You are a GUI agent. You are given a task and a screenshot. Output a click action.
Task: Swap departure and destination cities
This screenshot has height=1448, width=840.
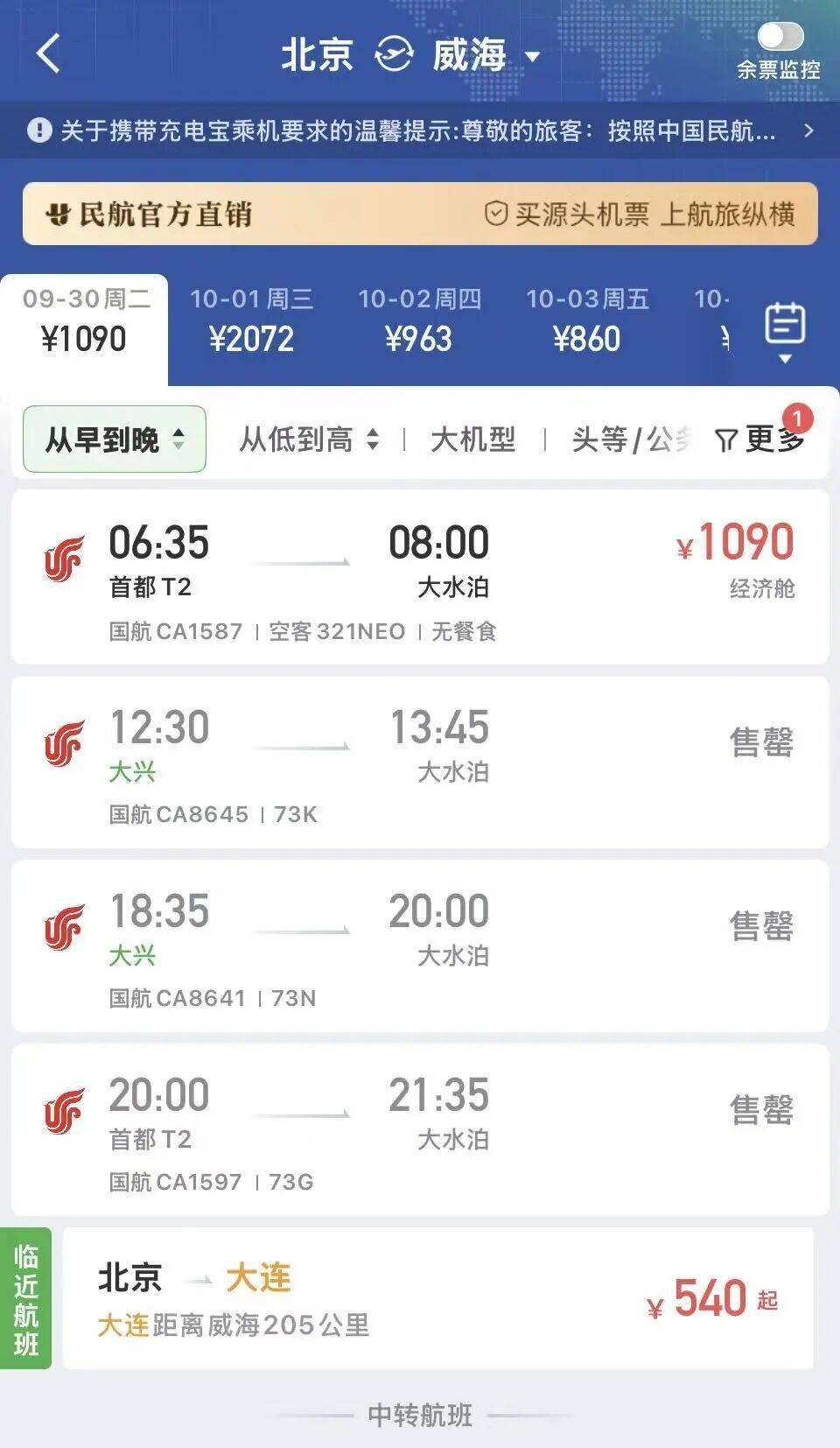tap(392, 53)
